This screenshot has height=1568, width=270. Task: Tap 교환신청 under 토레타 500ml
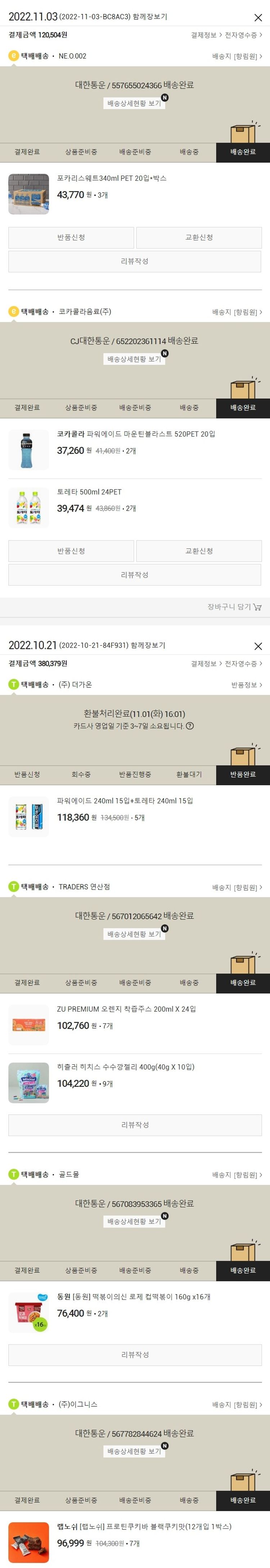point(199,551)
